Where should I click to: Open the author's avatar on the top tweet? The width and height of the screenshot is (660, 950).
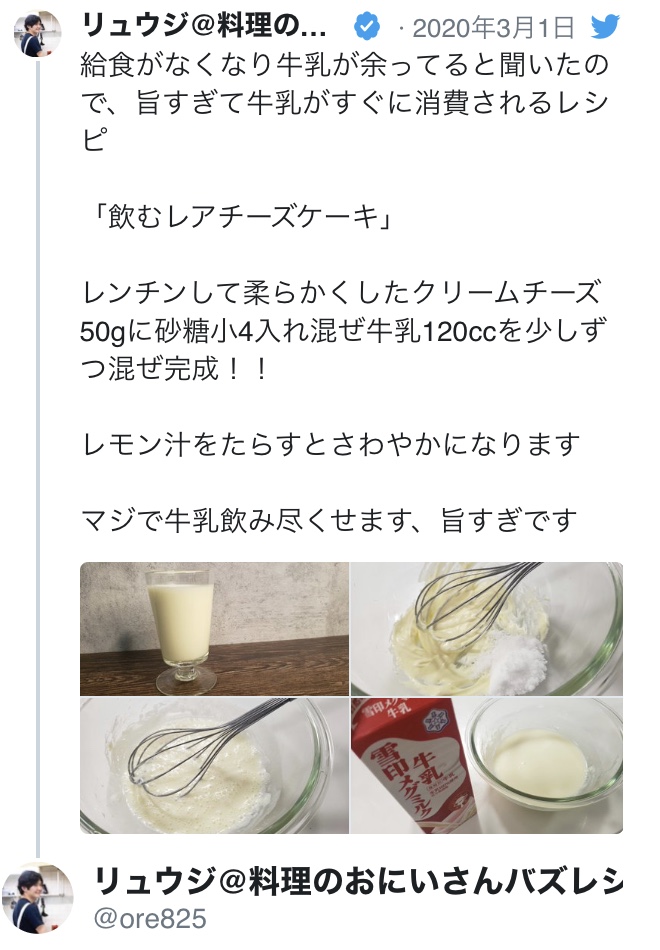coord(38,35)
